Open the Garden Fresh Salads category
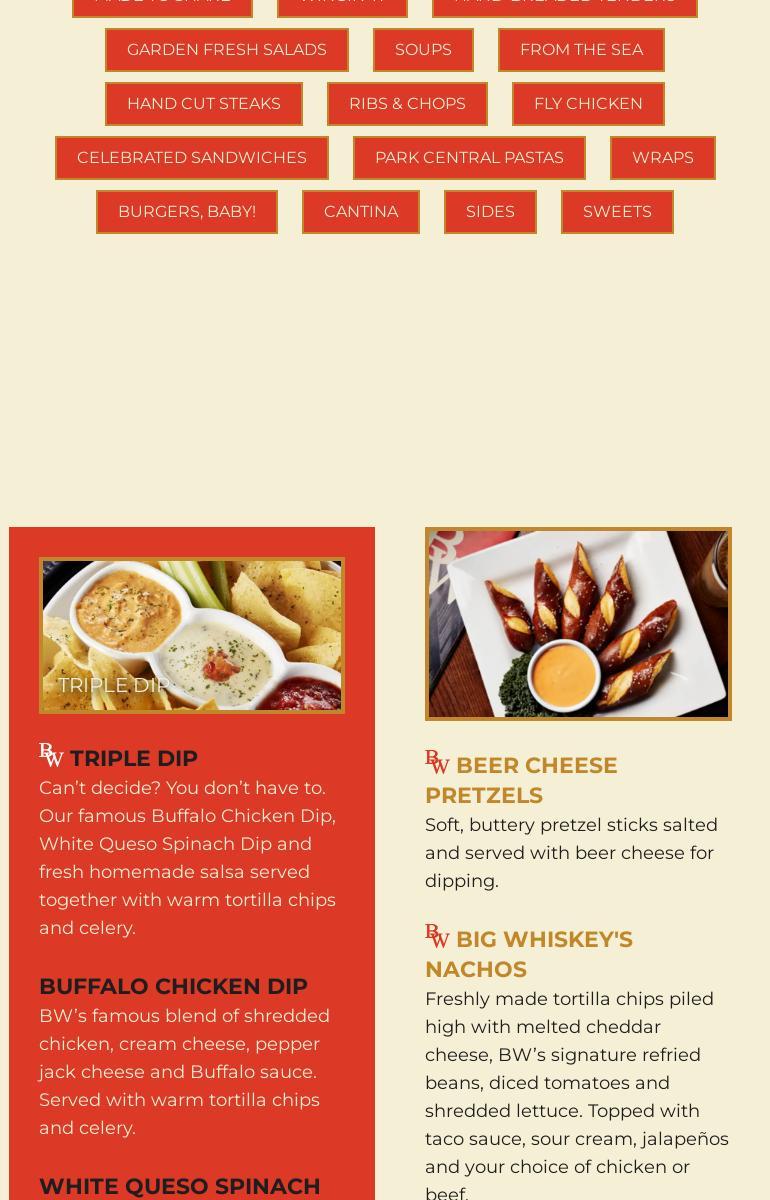Viewport: 770px width, 1200px height. coord(226,50)
